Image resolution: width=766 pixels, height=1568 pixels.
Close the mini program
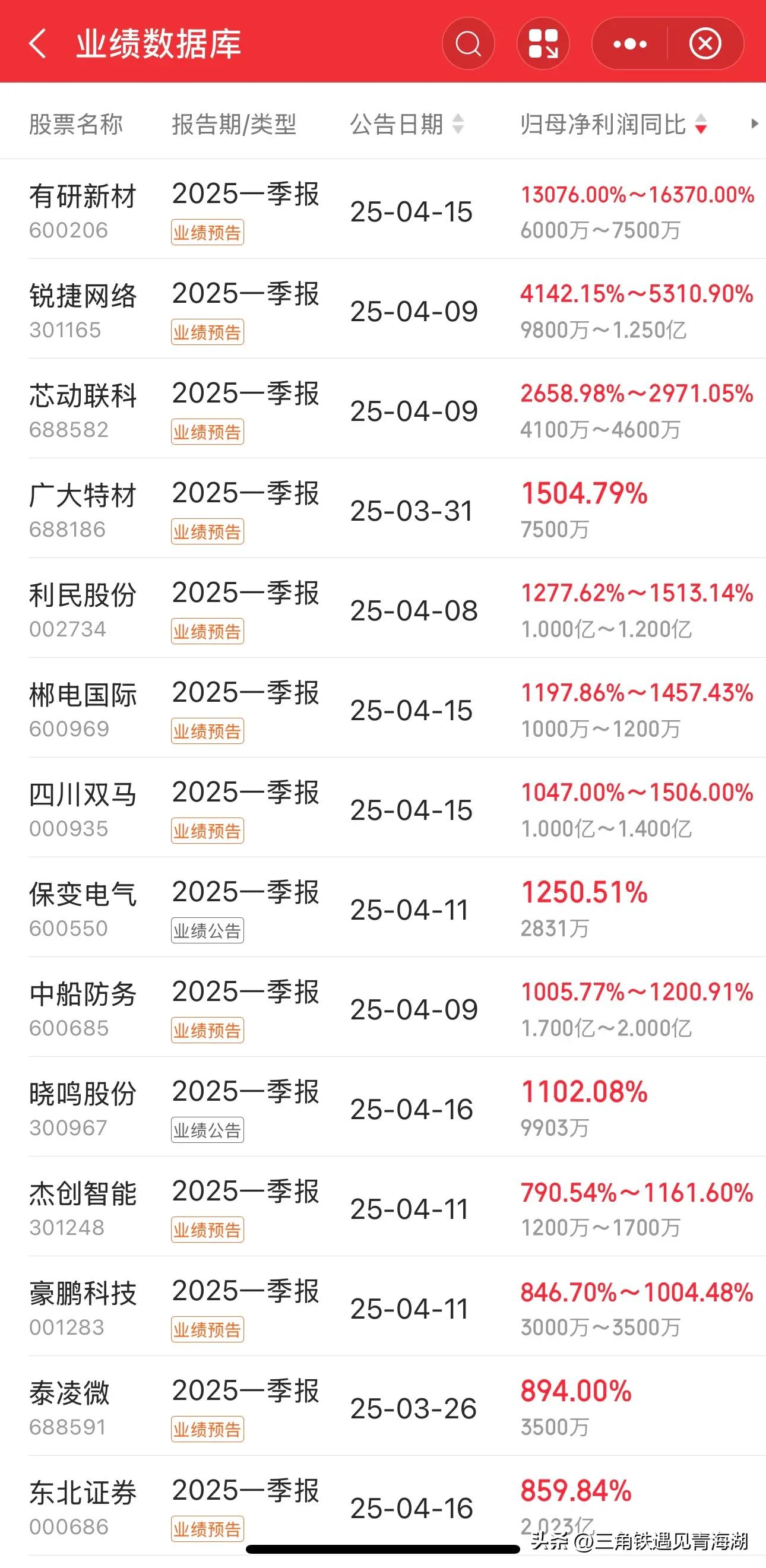pyautogui.click(x=705, y=44)
